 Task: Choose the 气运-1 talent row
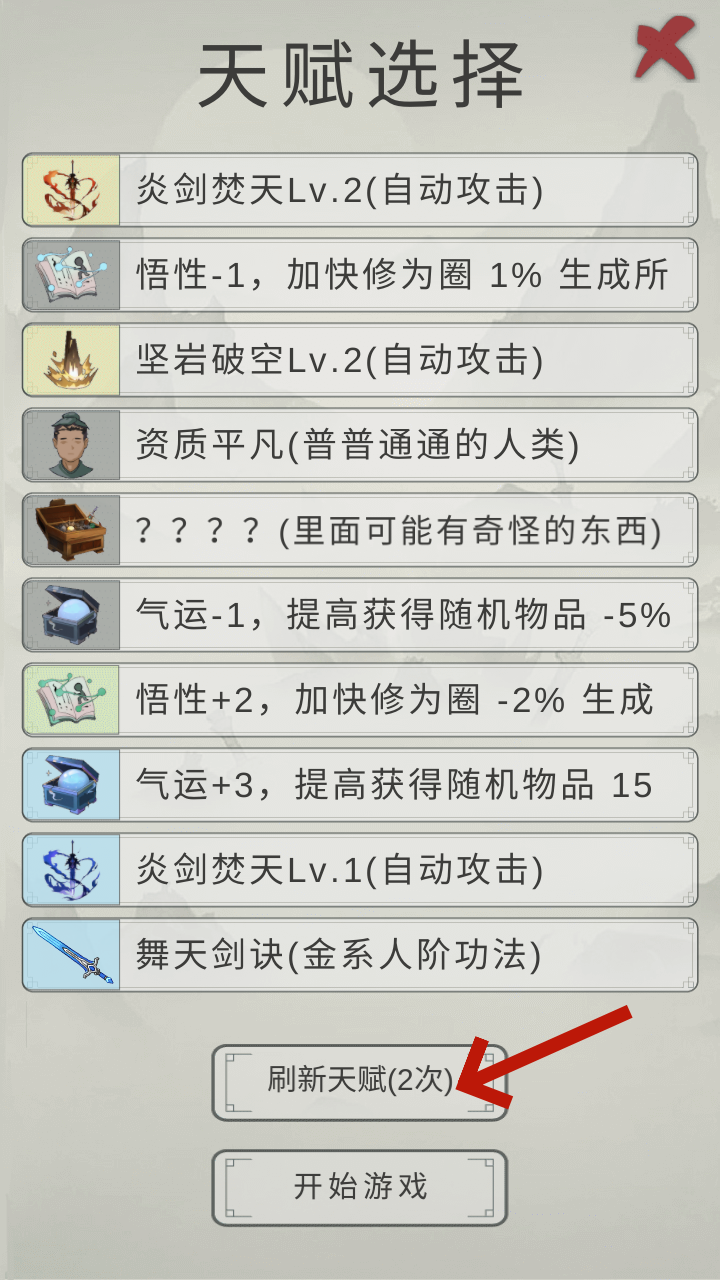(x=360, y=615)
